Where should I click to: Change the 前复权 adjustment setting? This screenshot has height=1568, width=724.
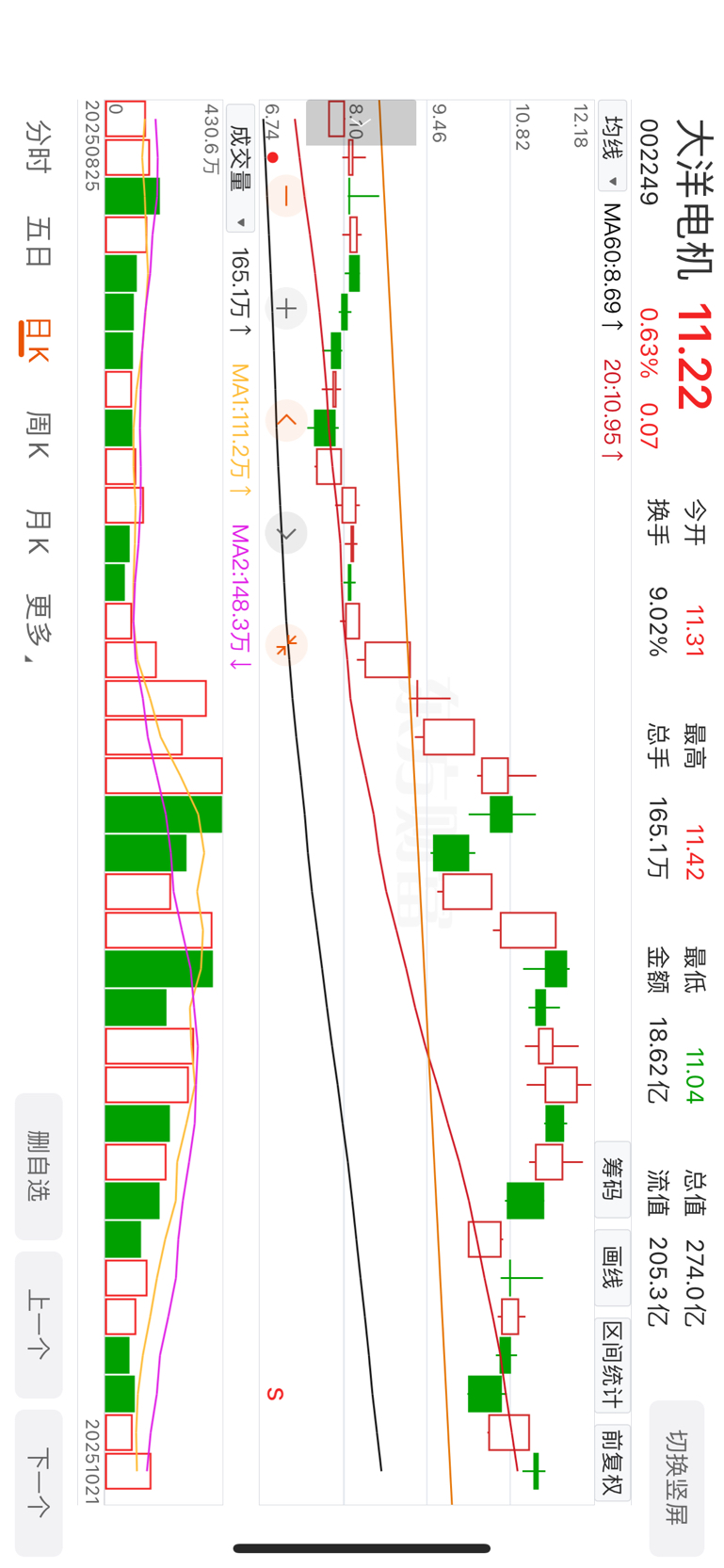click(x=612, y=1462)
